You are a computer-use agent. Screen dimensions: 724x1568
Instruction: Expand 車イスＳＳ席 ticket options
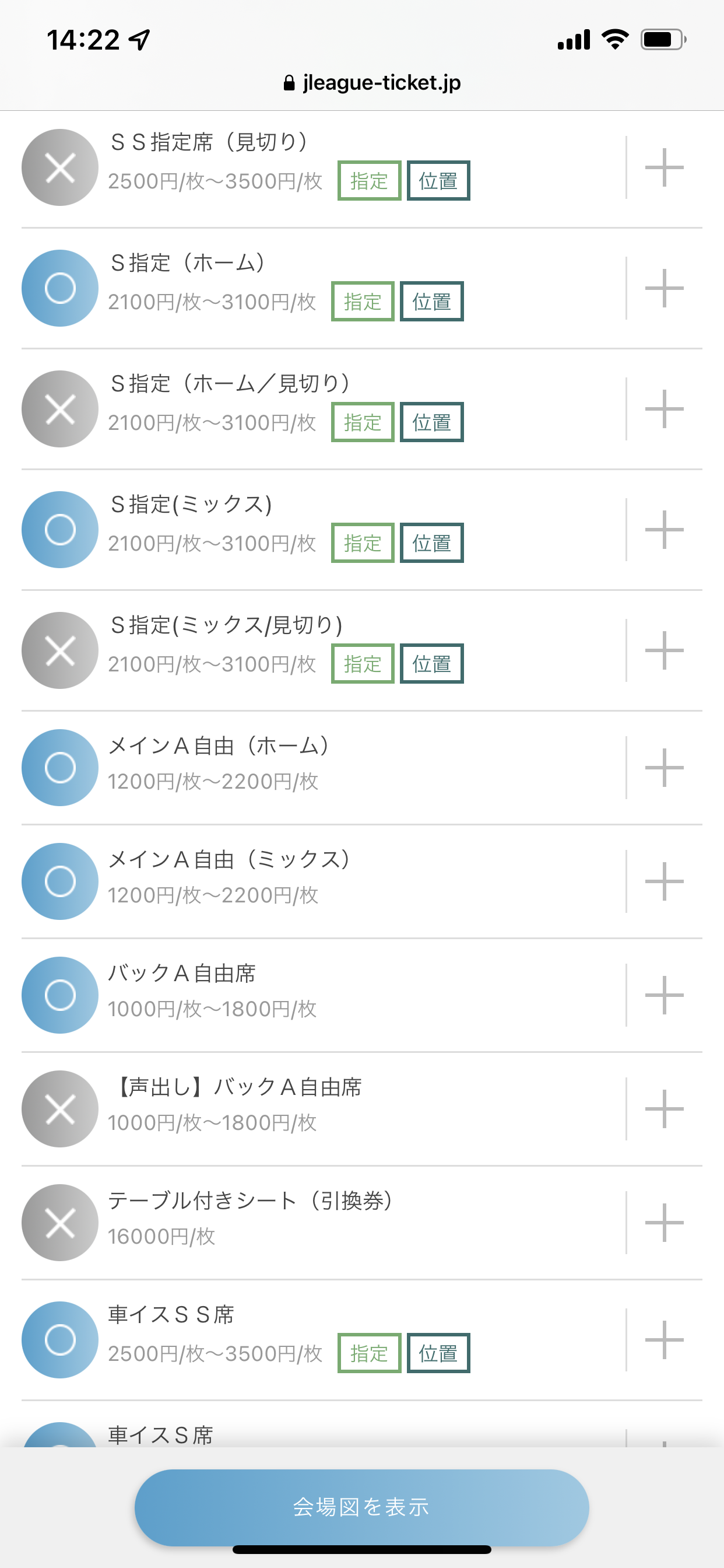(665, 1340)
